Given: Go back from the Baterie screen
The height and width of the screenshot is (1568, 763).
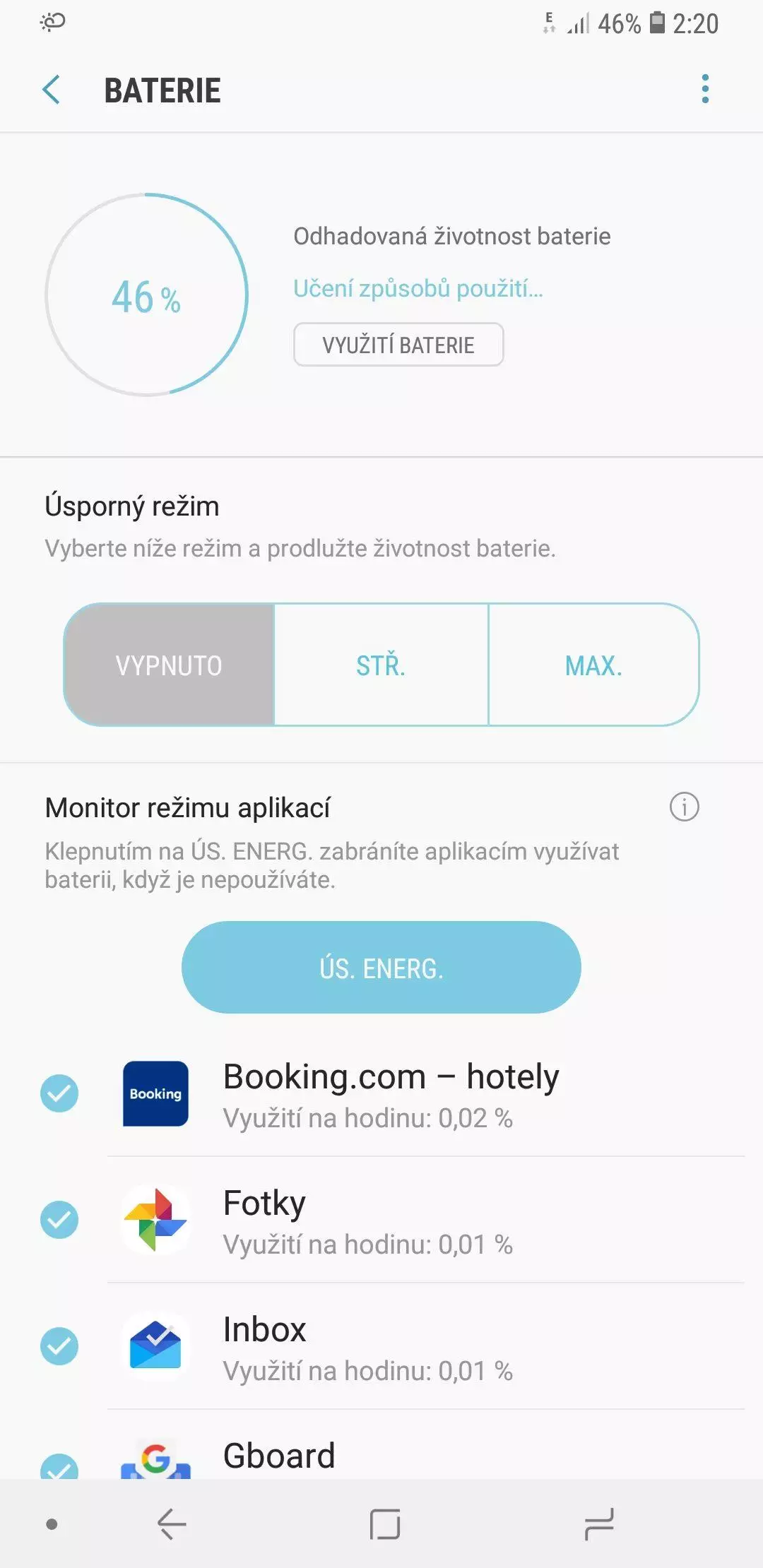Looking at the screenshot, I should 52,90.
